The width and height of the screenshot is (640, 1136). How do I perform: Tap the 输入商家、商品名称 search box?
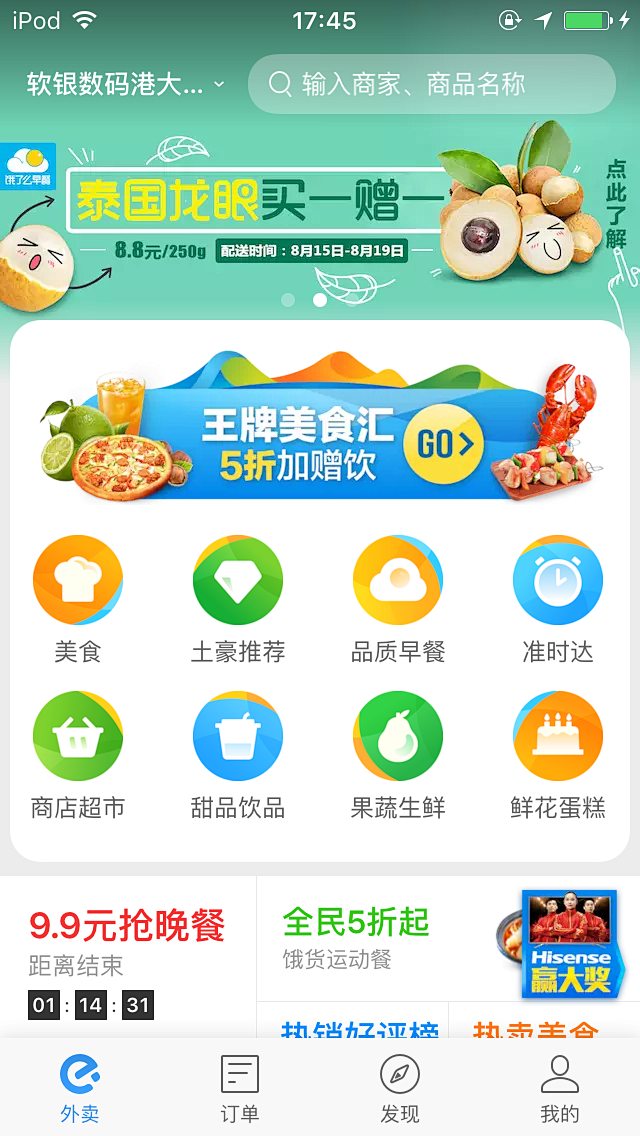point(431,85)
